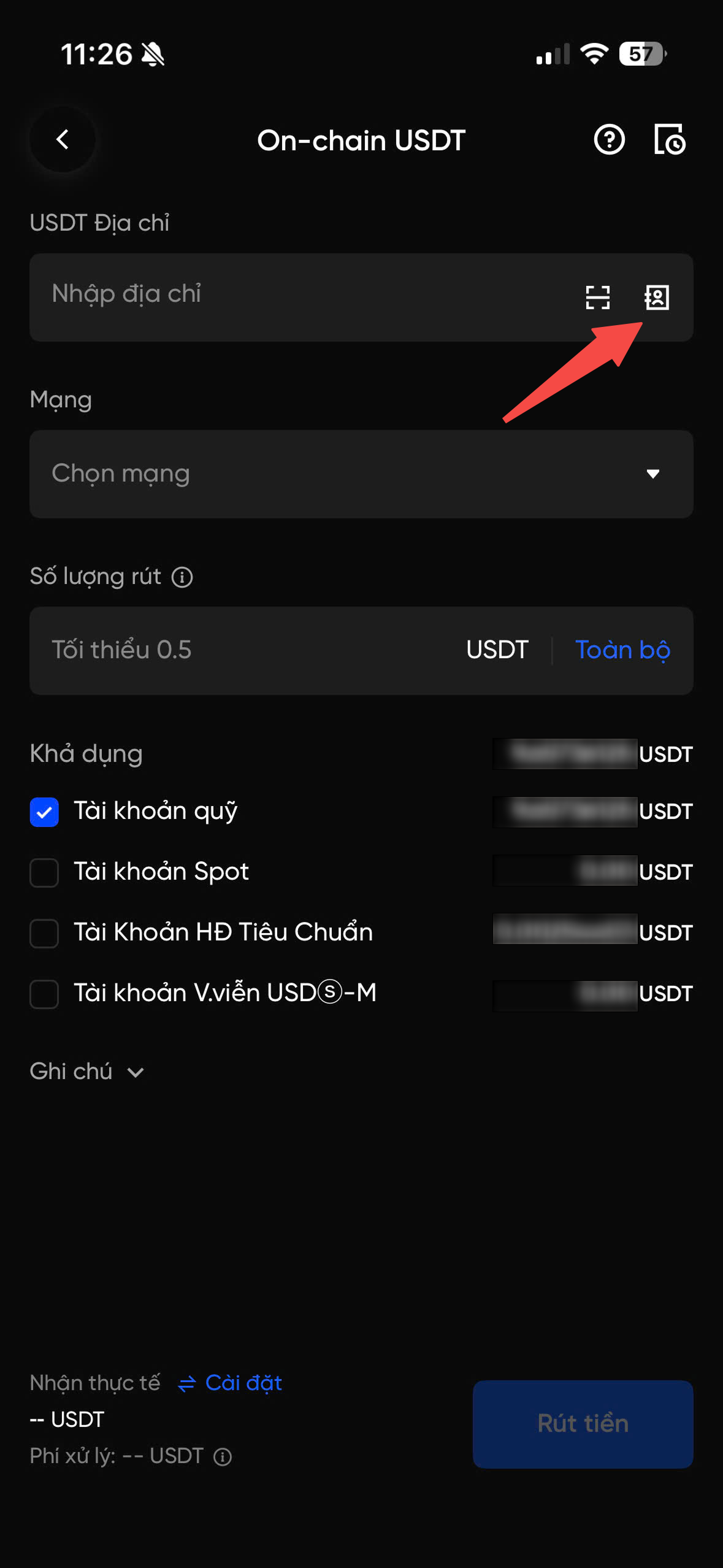The image size is (723, 1568).
Task: Open Cài đặt for received amount
Action: tap(231, 1383)
